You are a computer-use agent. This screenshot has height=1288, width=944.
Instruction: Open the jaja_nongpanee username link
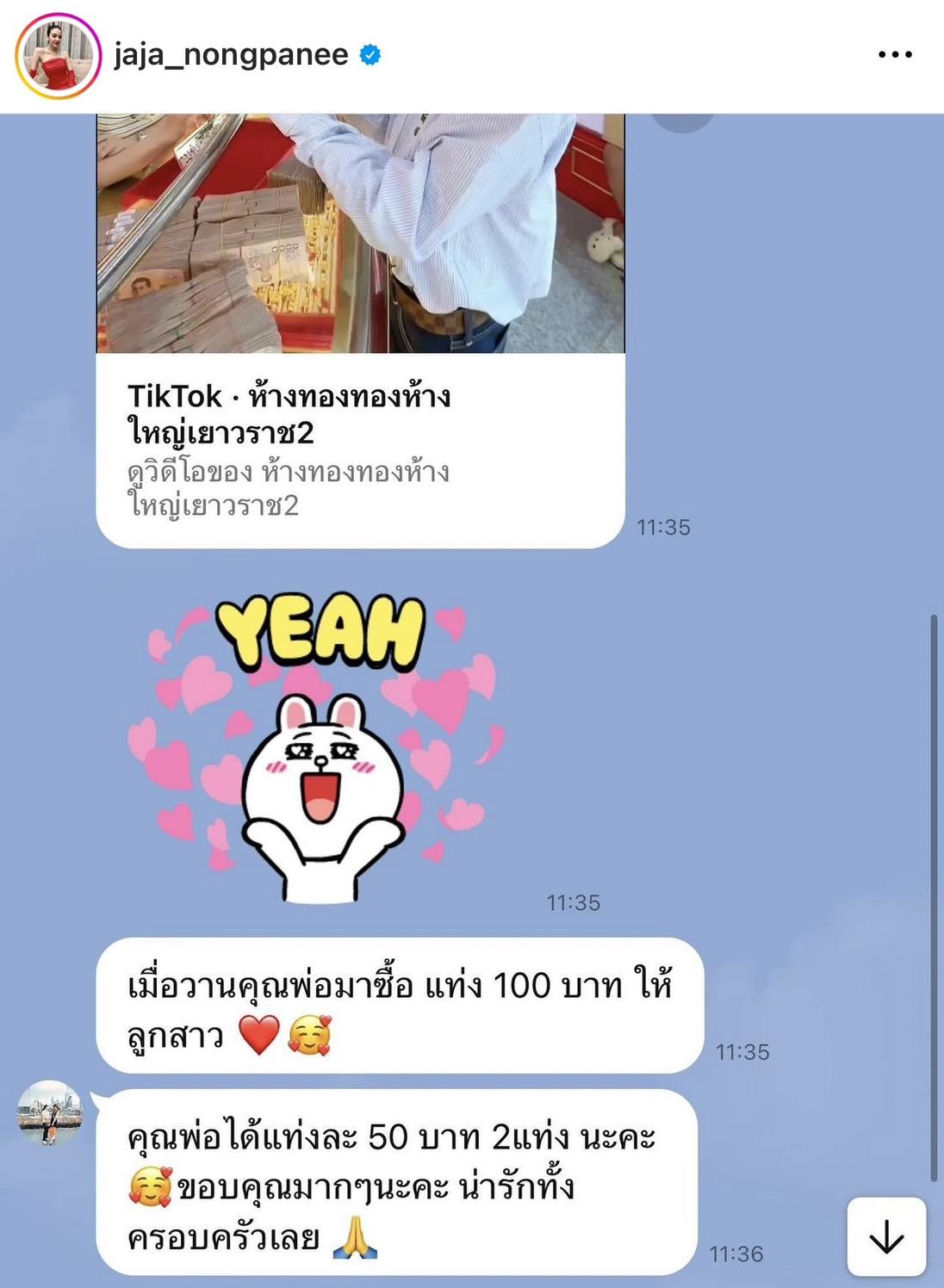pos(231,55)
